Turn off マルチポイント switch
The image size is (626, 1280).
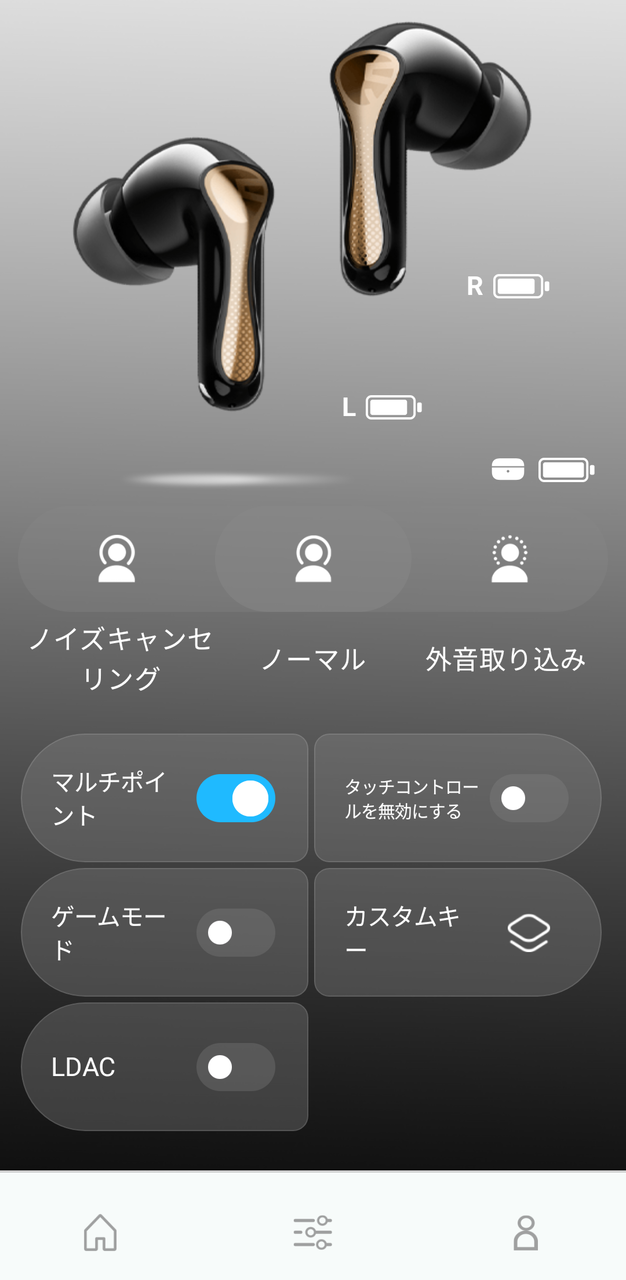tap(235, 798)
